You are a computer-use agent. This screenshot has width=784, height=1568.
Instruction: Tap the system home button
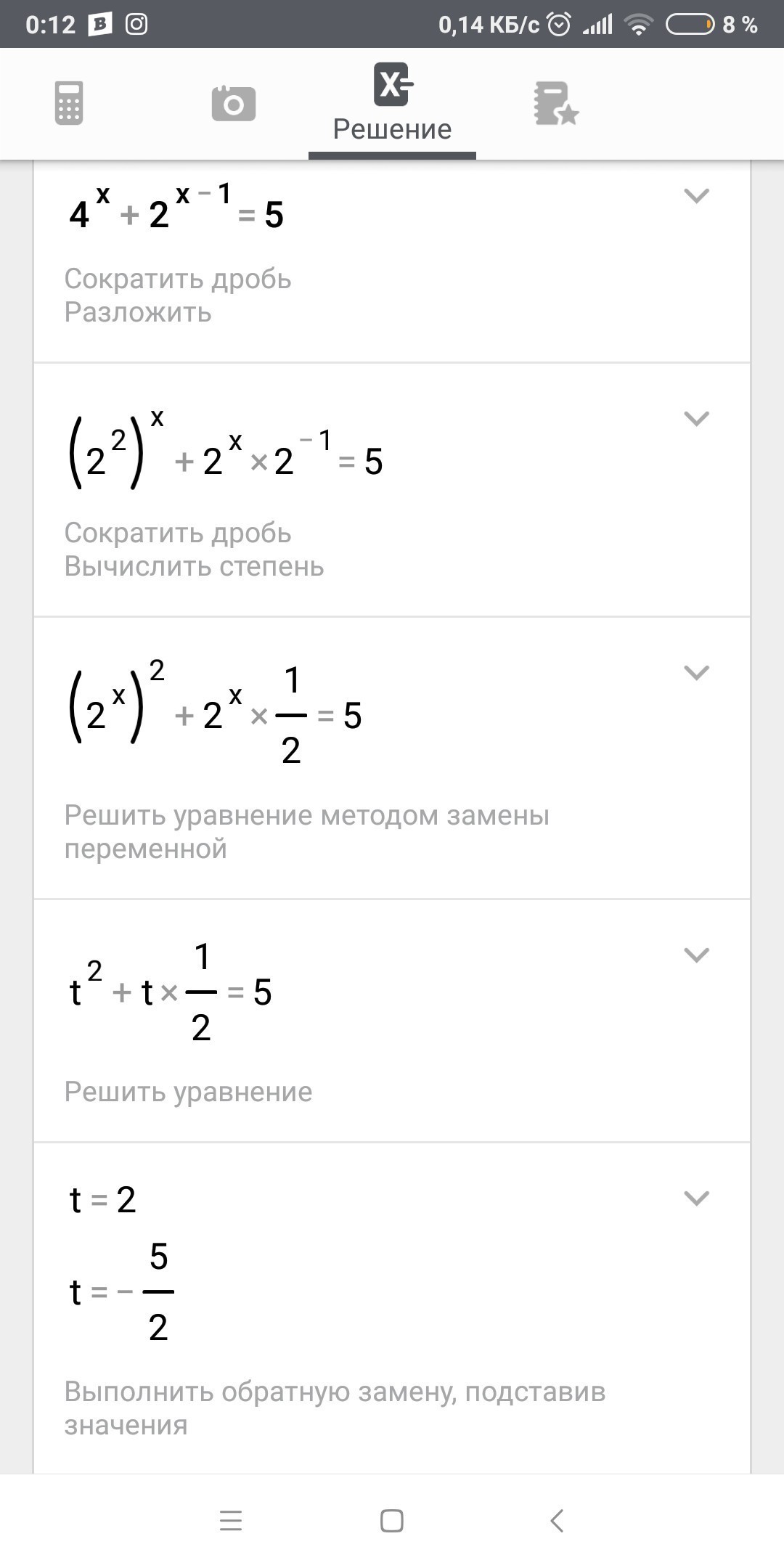392,1520
